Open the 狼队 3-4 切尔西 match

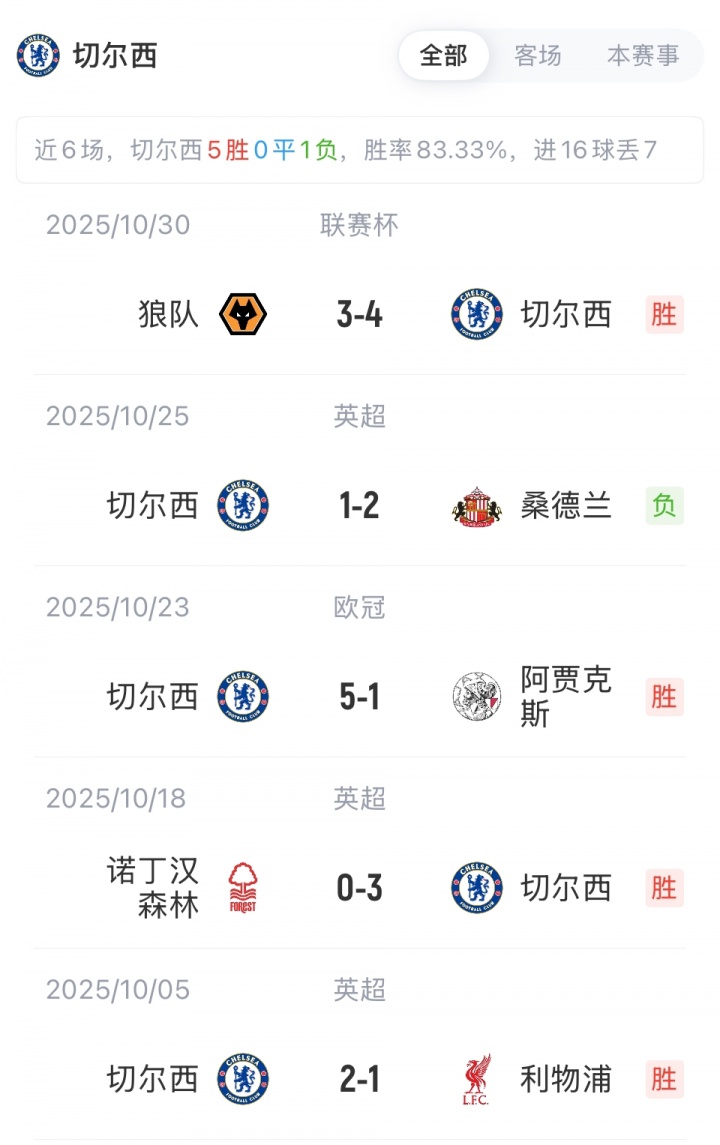click(360, 315)
